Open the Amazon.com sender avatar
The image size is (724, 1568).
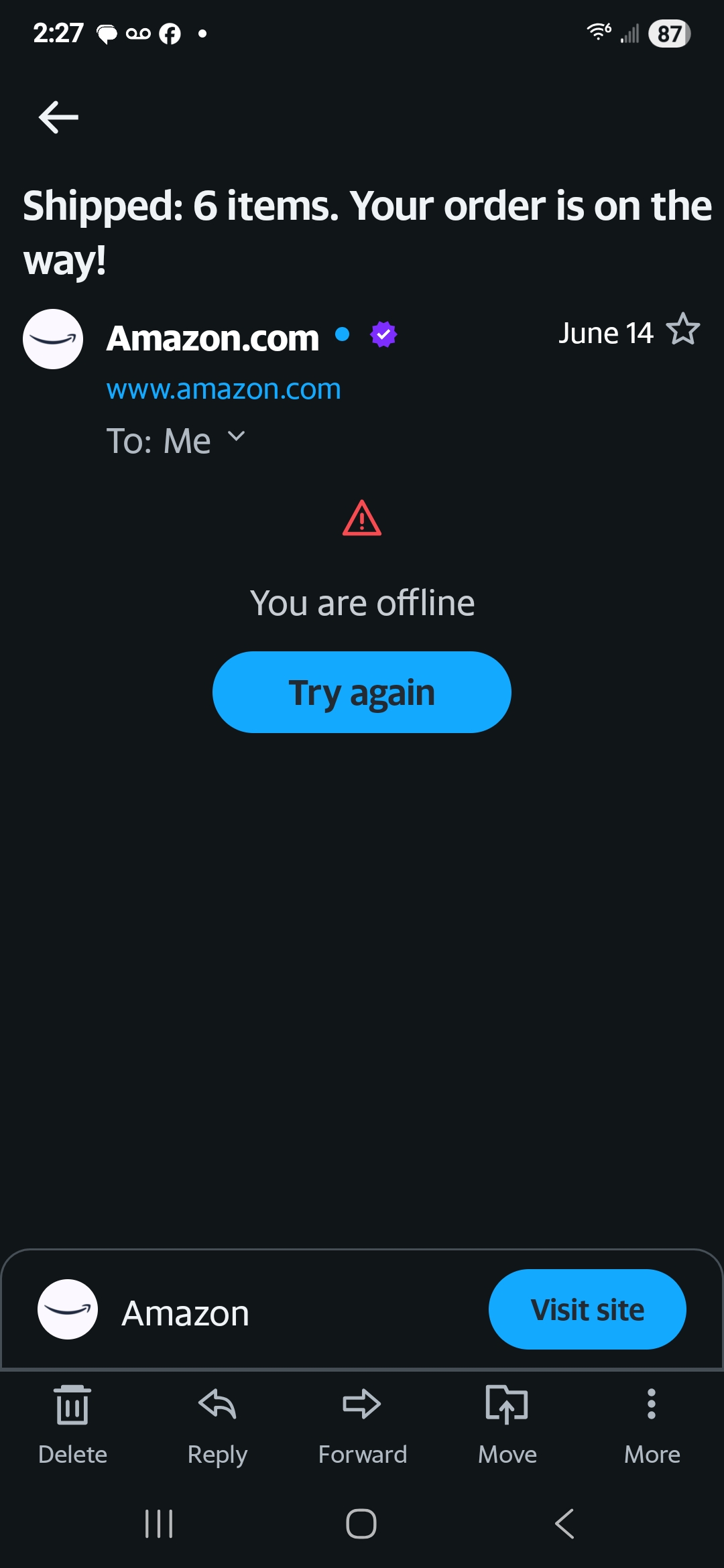click(x=53, y=339)
